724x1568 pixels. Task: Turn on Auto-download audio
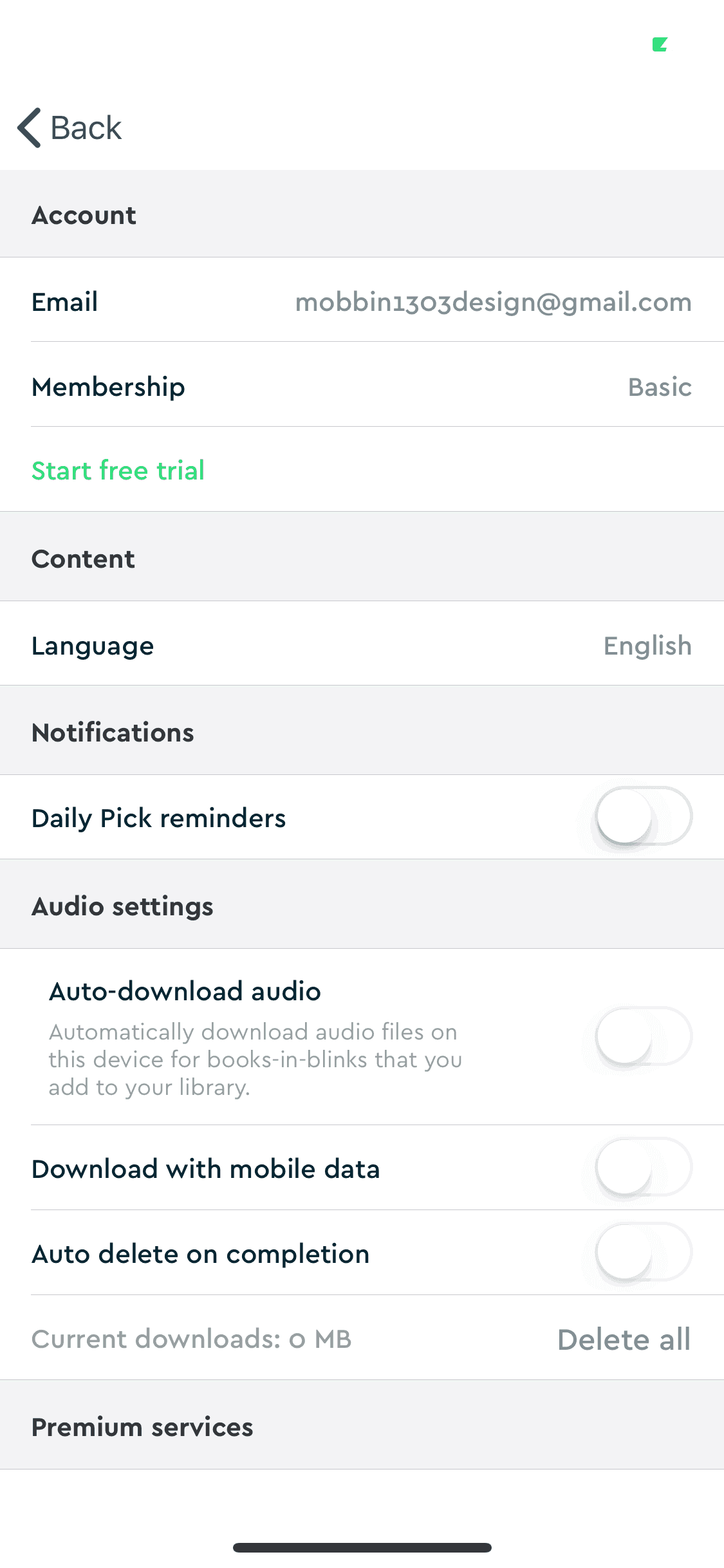coord(642,1036)
